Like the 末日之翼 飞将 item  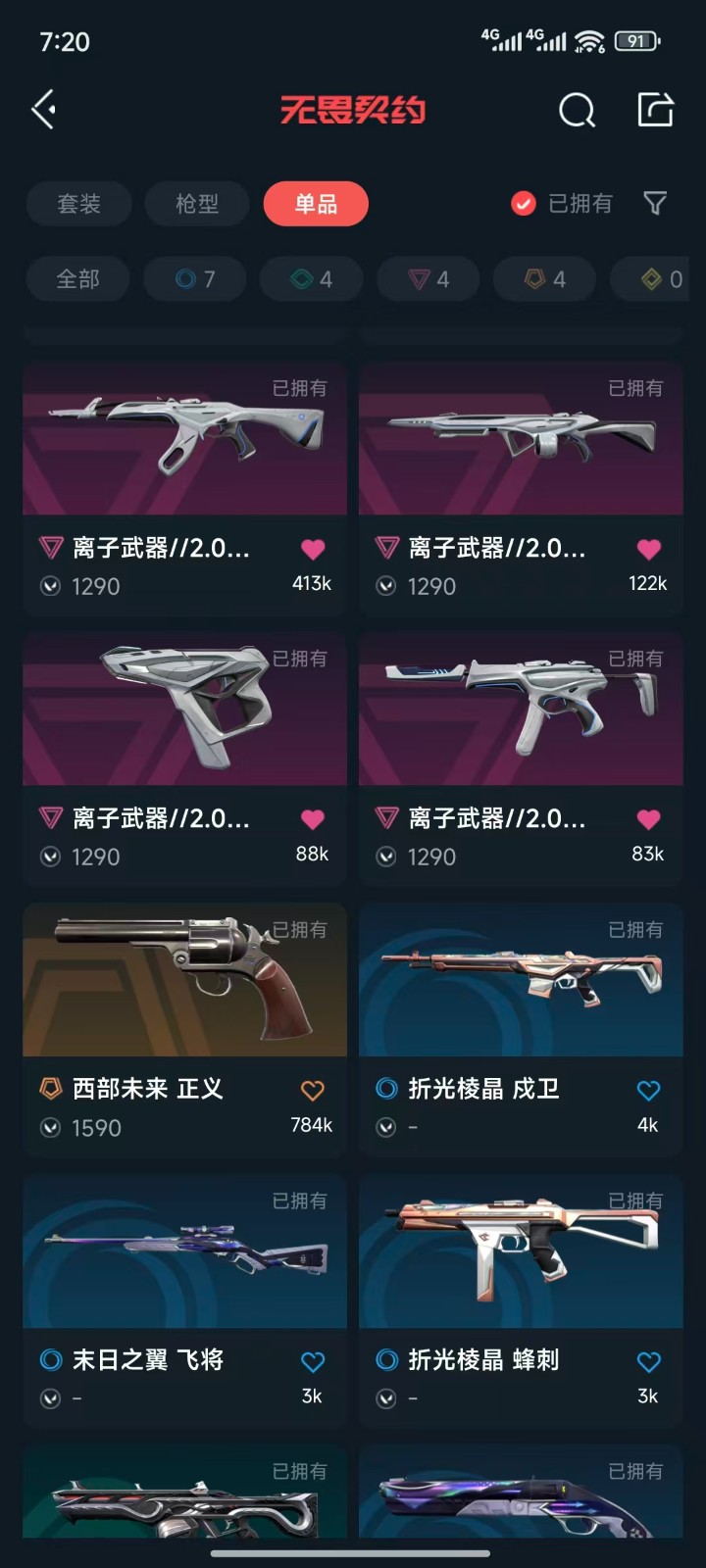pyautogui.click(x=312, y=1361)
